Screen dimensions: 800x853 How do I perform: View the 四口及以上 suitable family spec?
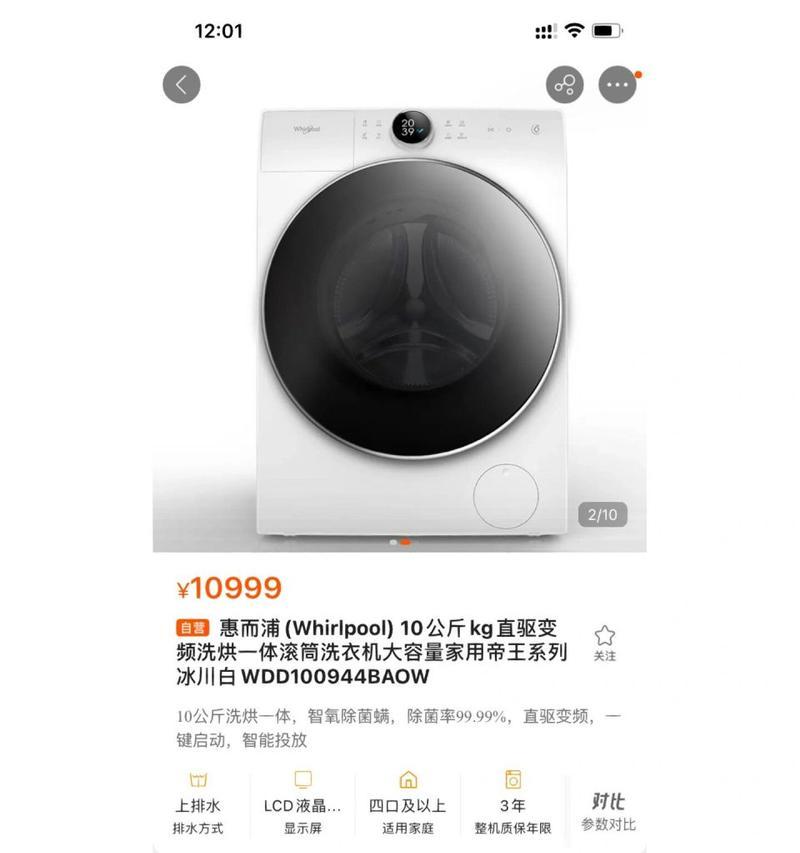[x=407, y=804]
